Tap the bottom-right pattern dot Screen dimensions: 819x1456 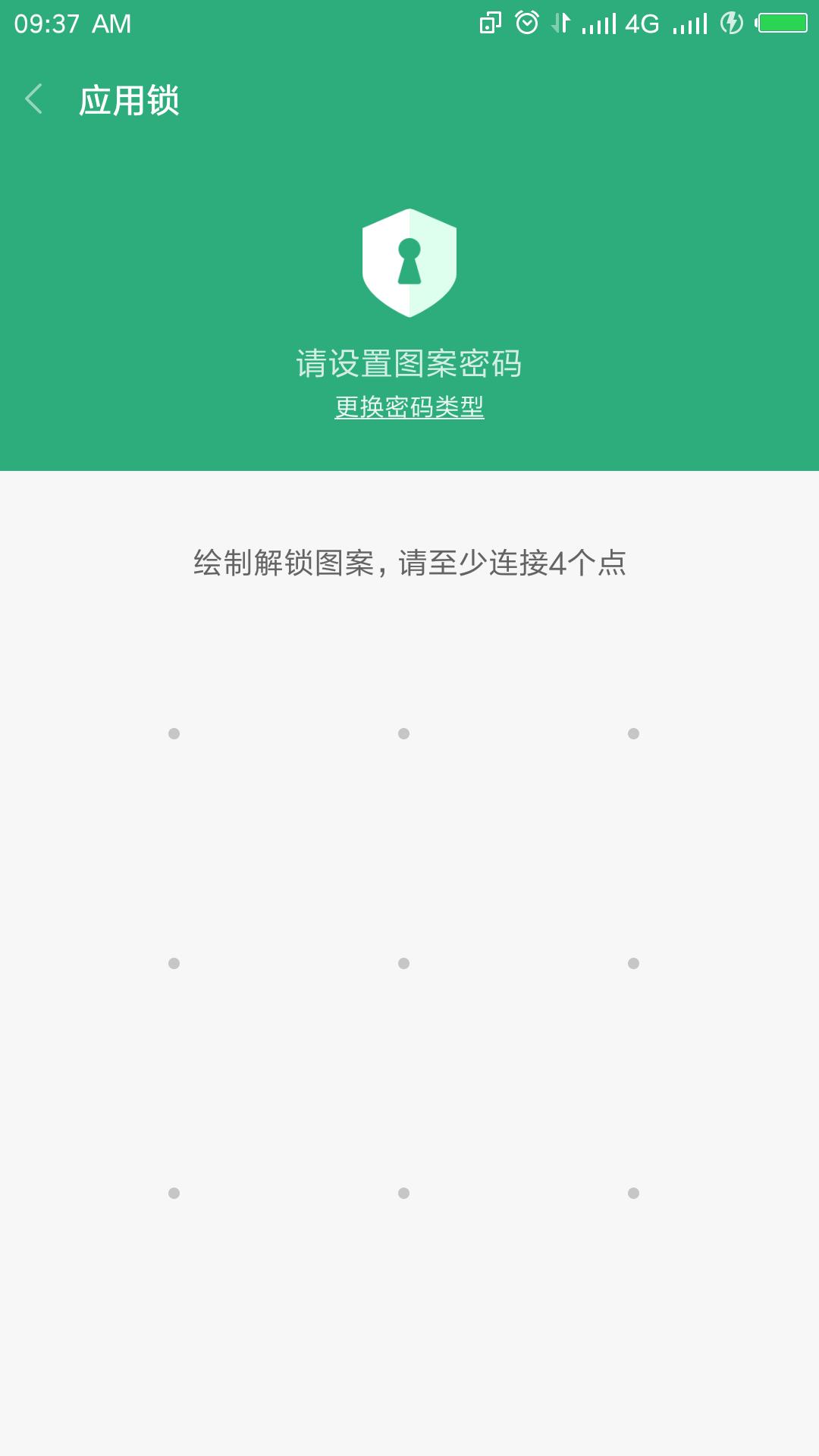[632, 1191]
